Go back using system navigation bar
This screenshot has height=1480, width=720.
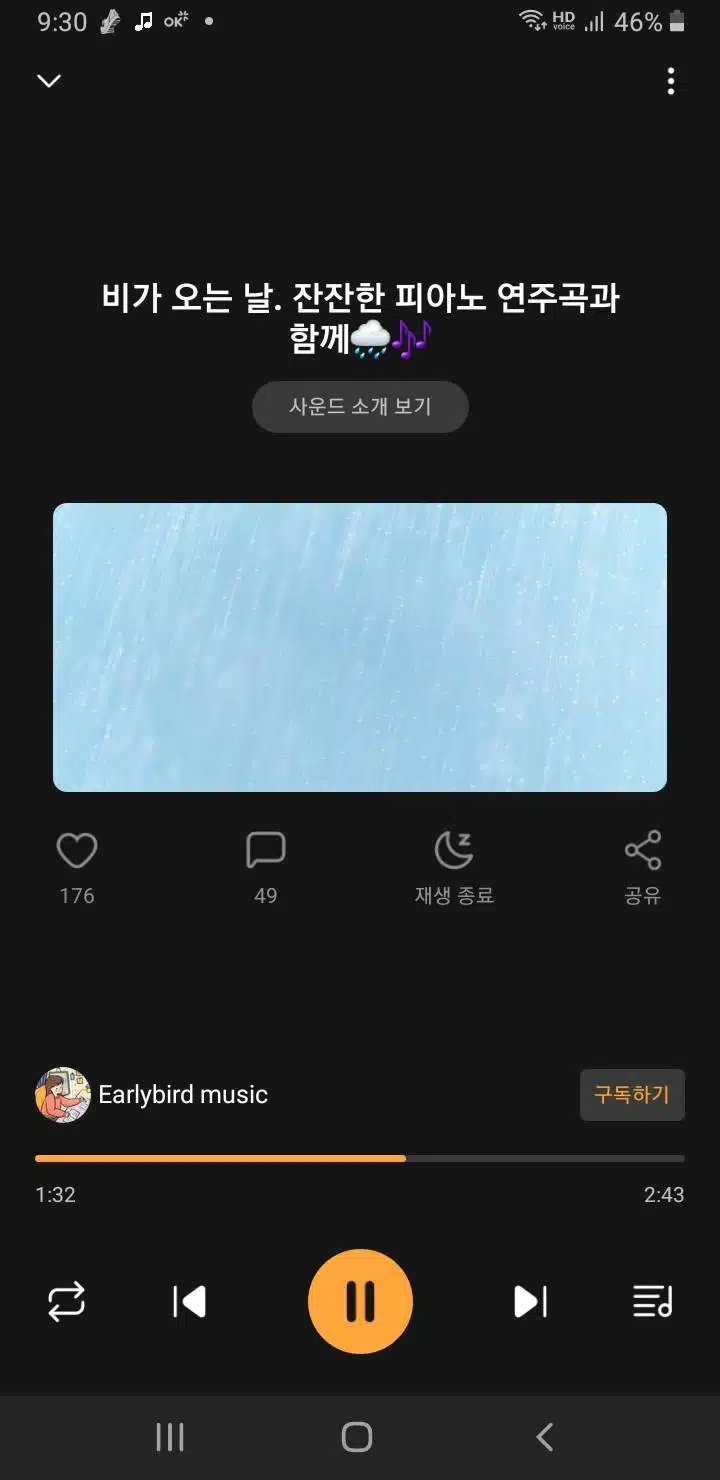544,1438
